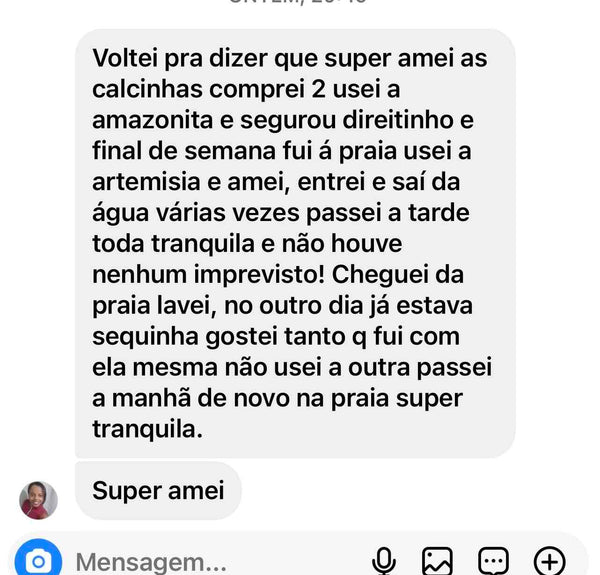This screenshot has height=575, width=600.
Task: Open more options with the plus icon
Action: point(550,561)
